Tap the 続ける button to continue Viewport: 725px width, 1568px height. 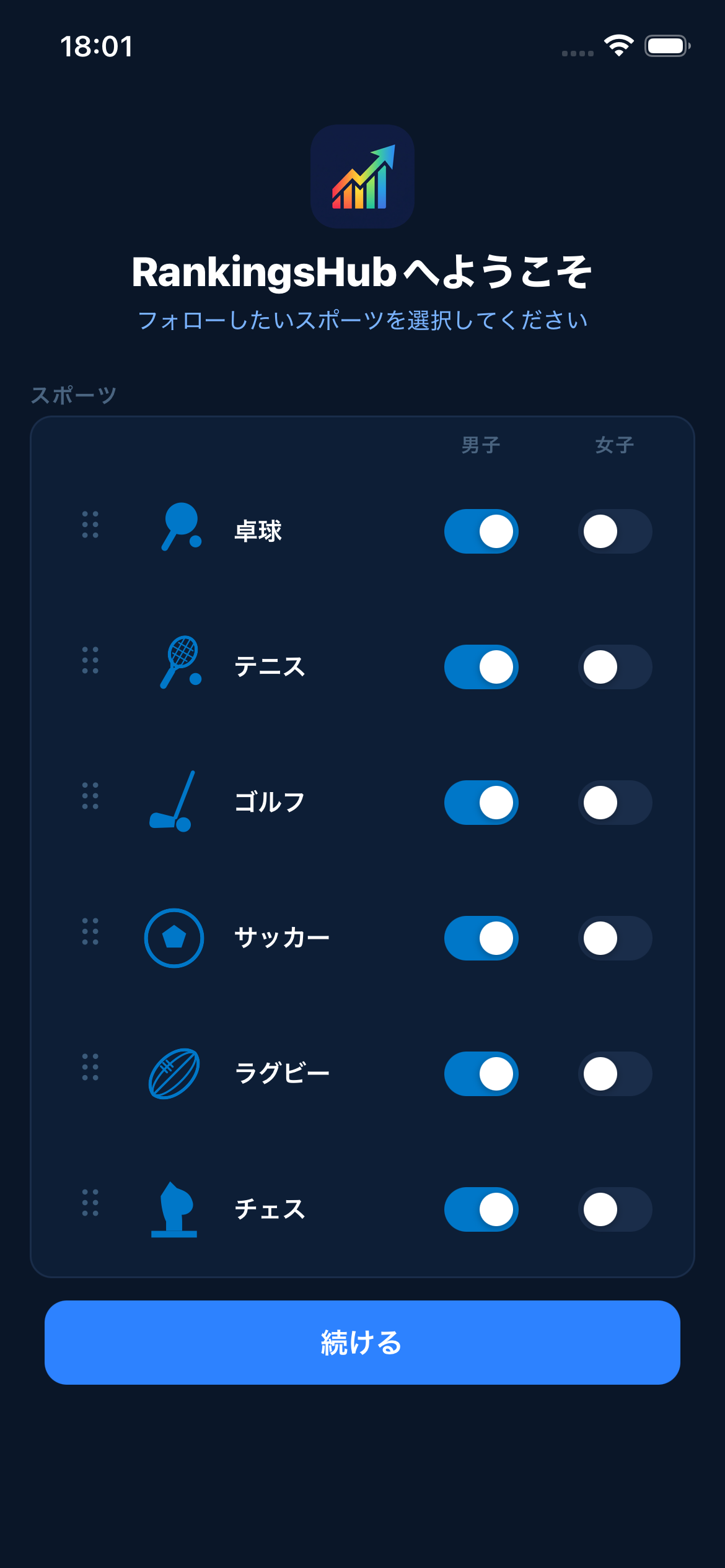(x=362, y=1343)
